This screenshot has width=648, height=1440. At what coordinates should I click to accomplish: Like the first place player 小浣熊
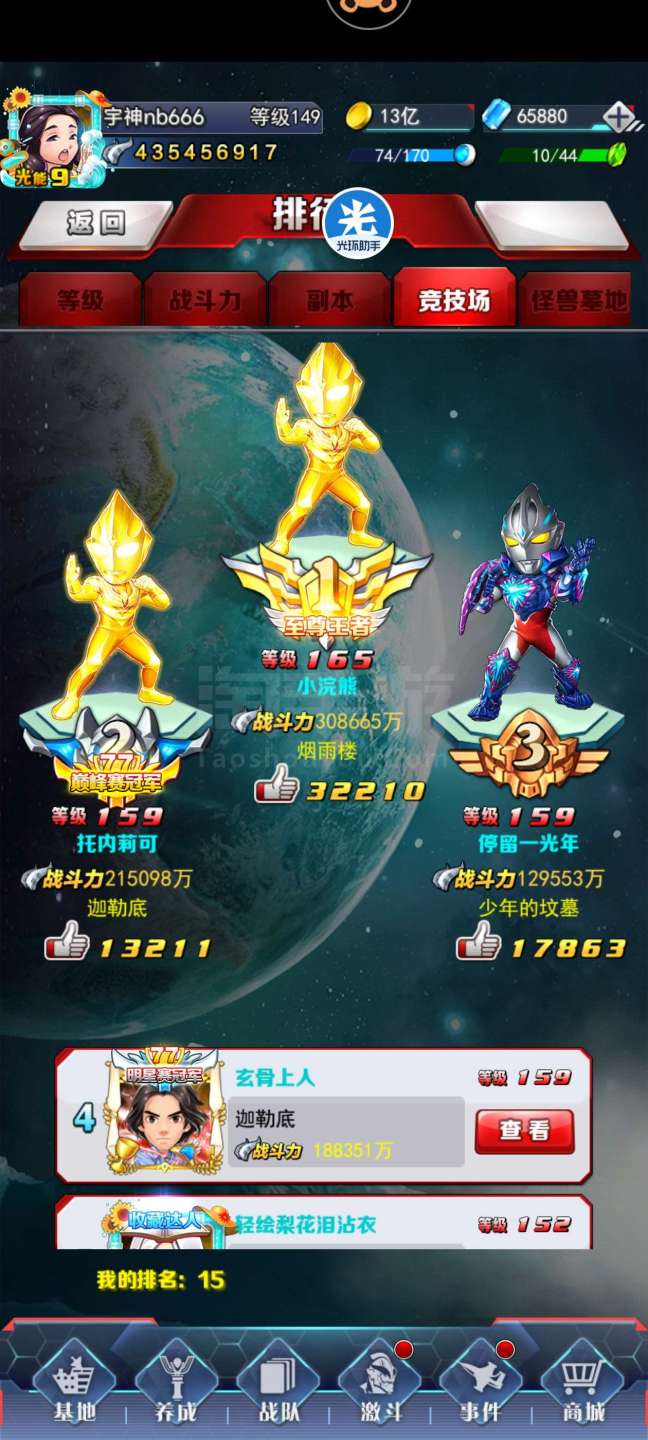pos(277,788)
